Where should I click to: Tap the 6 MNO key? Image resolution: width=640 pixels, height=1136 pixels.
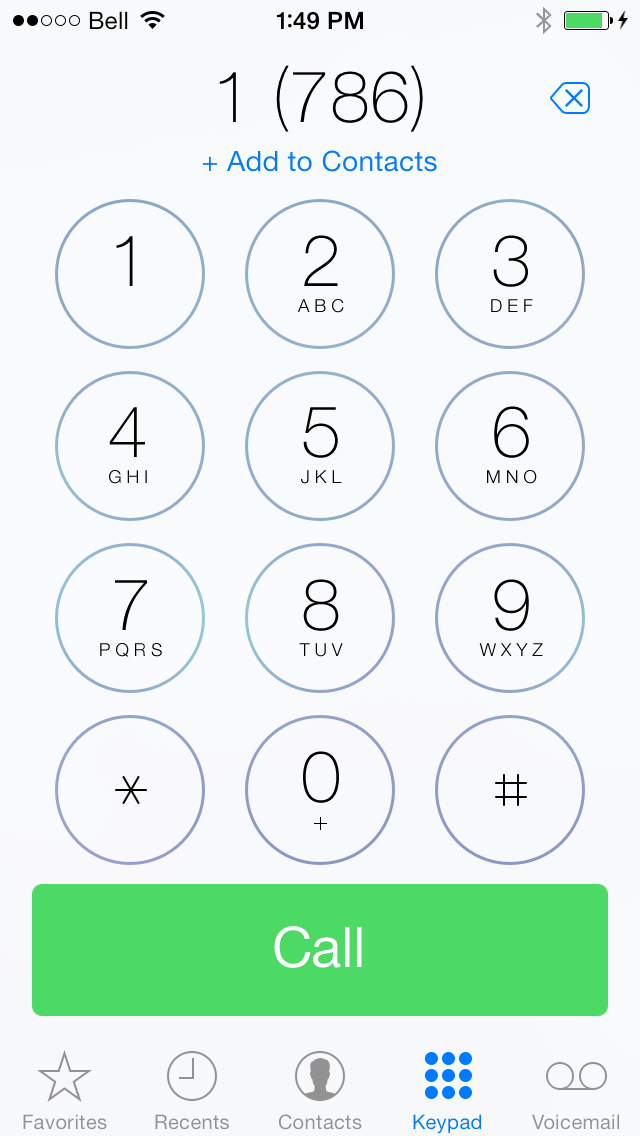[x=510, y=446]
